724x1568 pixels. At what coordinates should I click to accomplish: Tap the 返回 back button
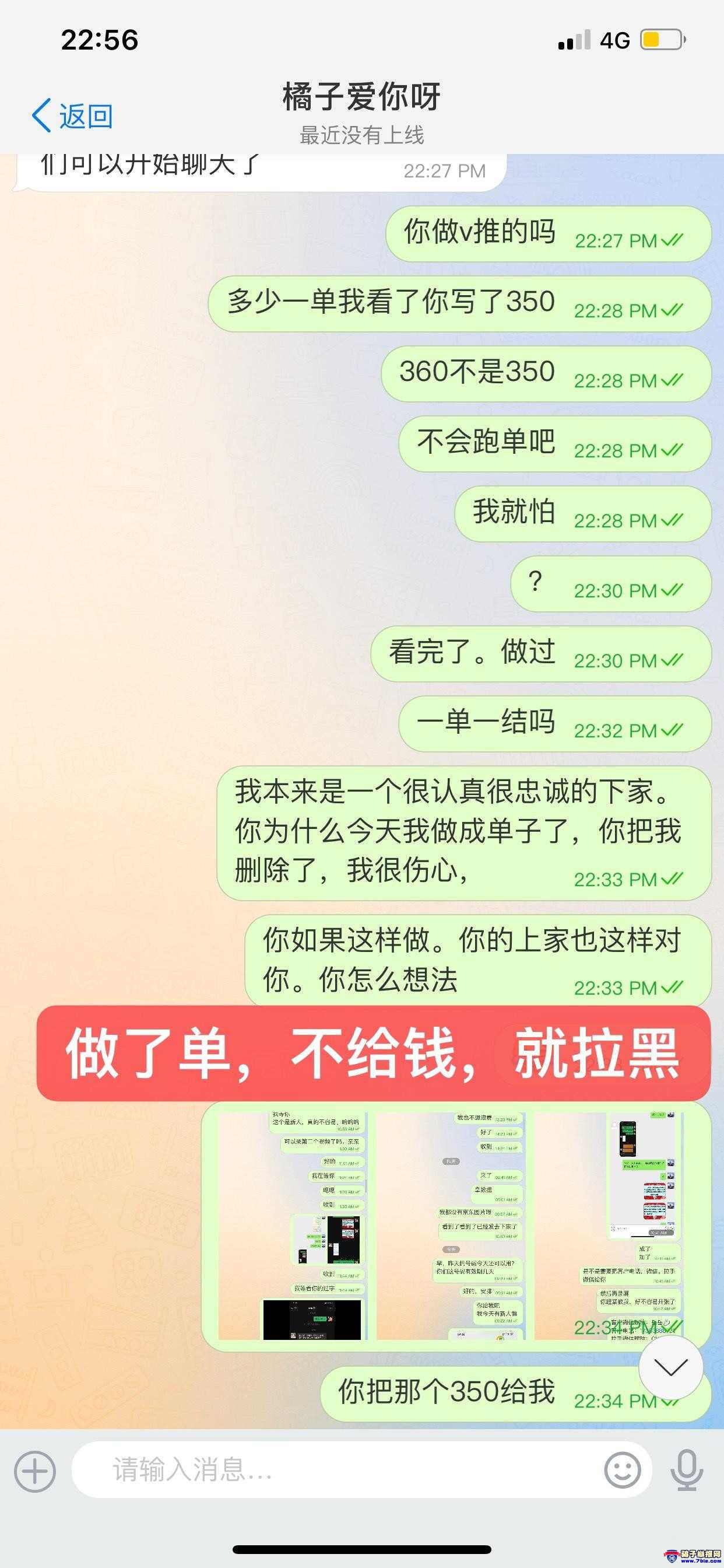pos(72,116)
